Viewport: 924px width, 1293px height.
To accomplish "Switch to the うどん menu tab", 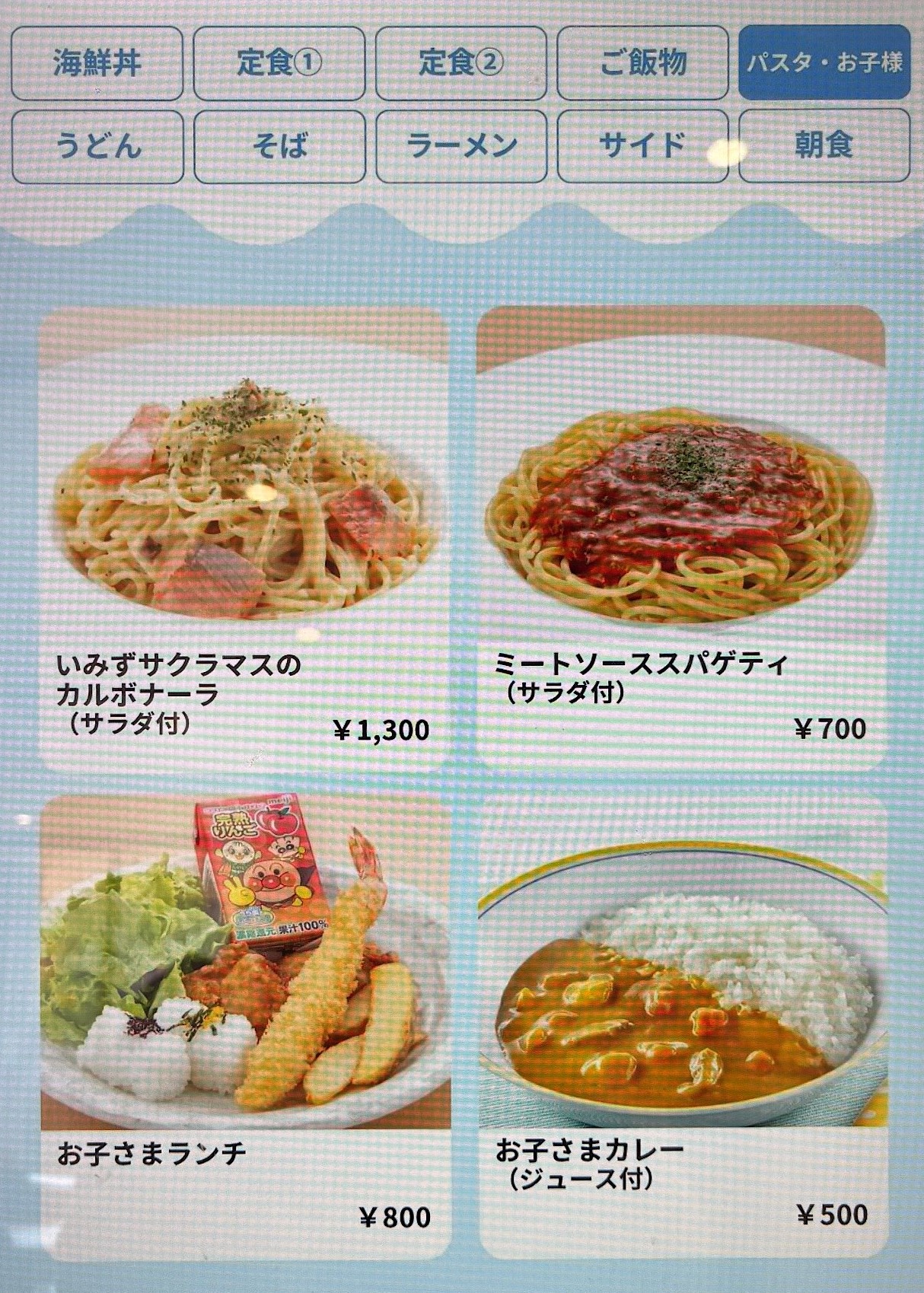I will pos(97,146).
